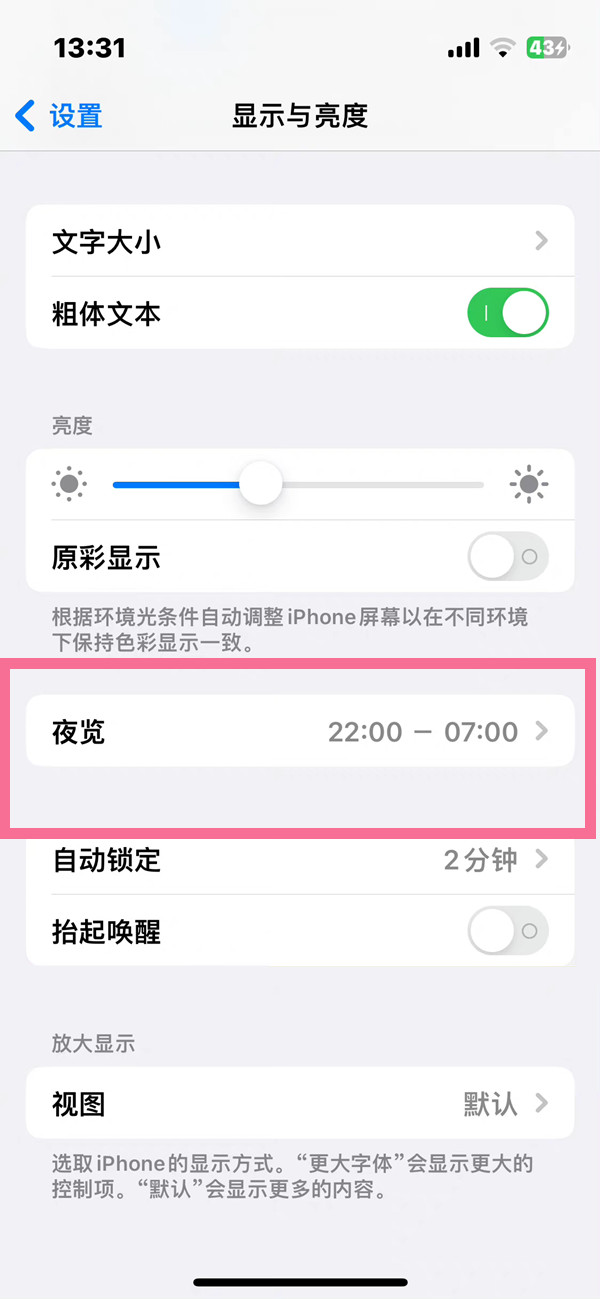Open 文字大小 settings
The height and width of the screenshot is (1299, 600).
point(300,241)
